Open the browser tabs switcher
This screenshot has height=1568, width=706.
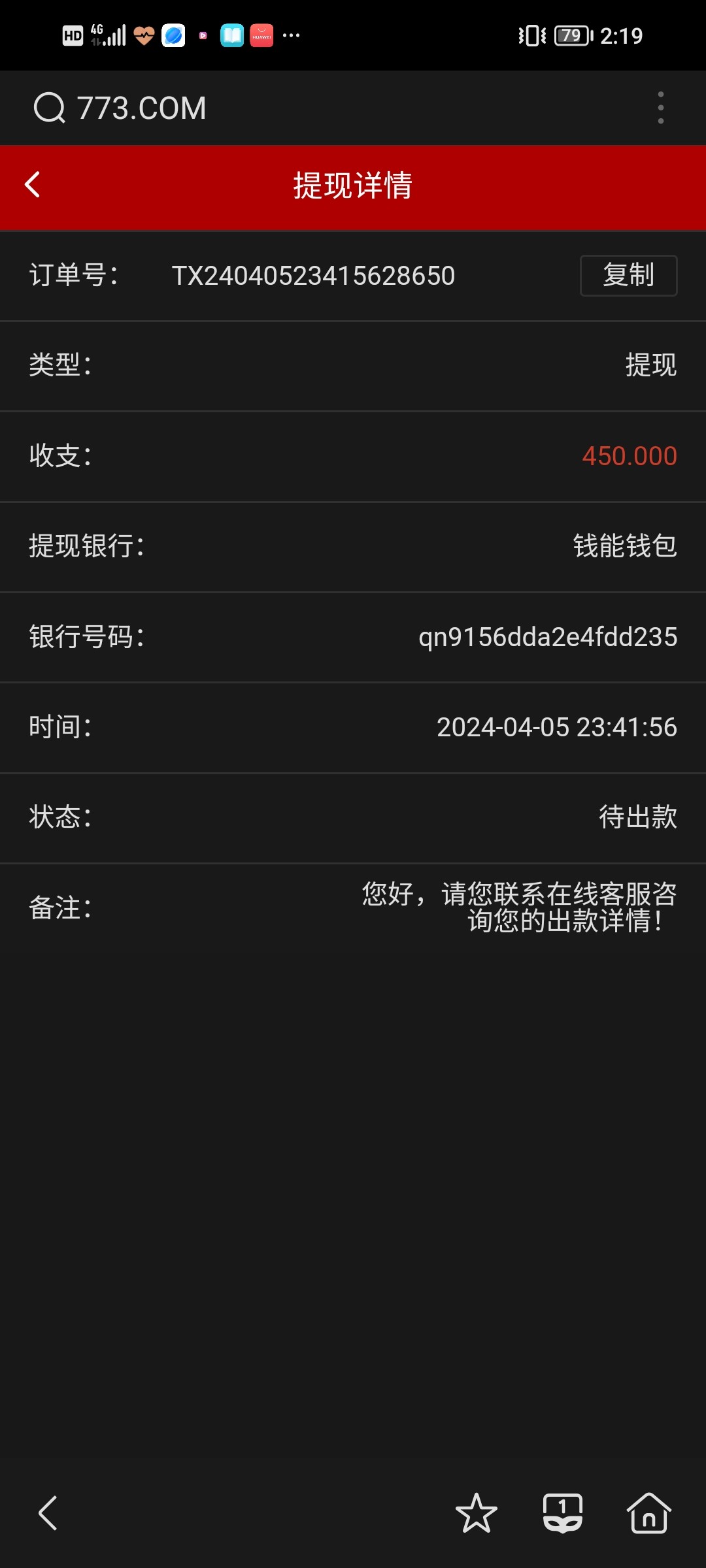pyautogui.click(x=563, y=1513)
